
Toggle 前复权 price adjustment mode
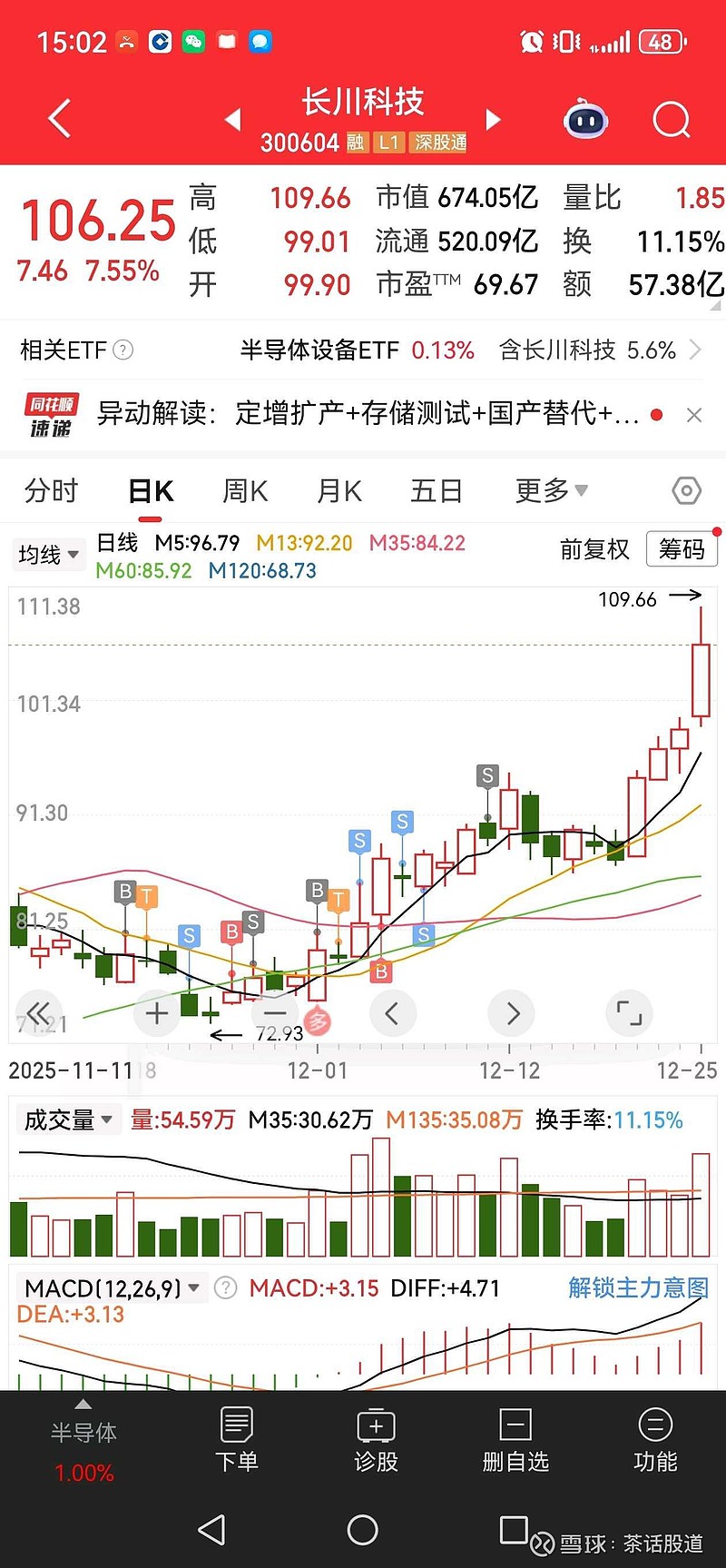coord(595,550)
